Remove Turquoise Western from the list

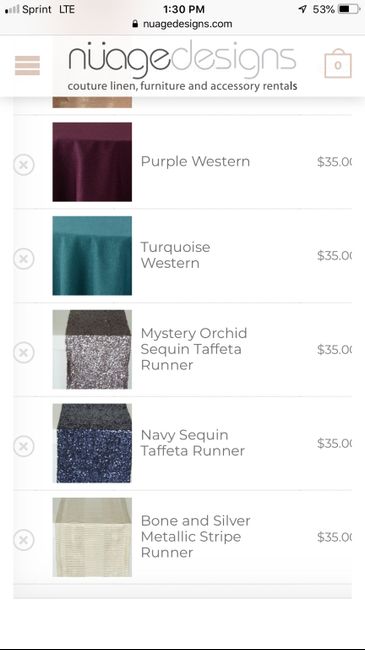pyautogui.click(x=24, y=259)
